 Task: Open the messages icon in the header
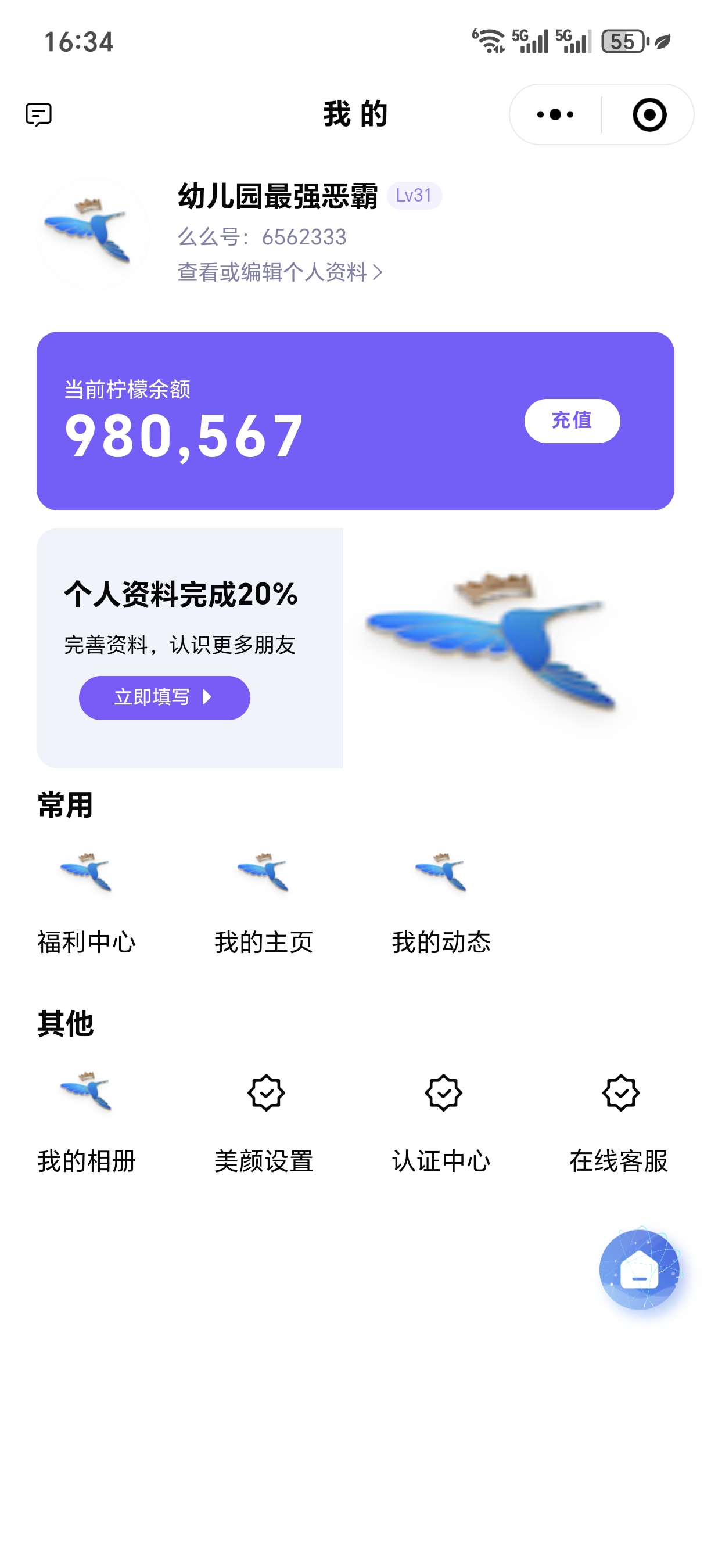38,114
